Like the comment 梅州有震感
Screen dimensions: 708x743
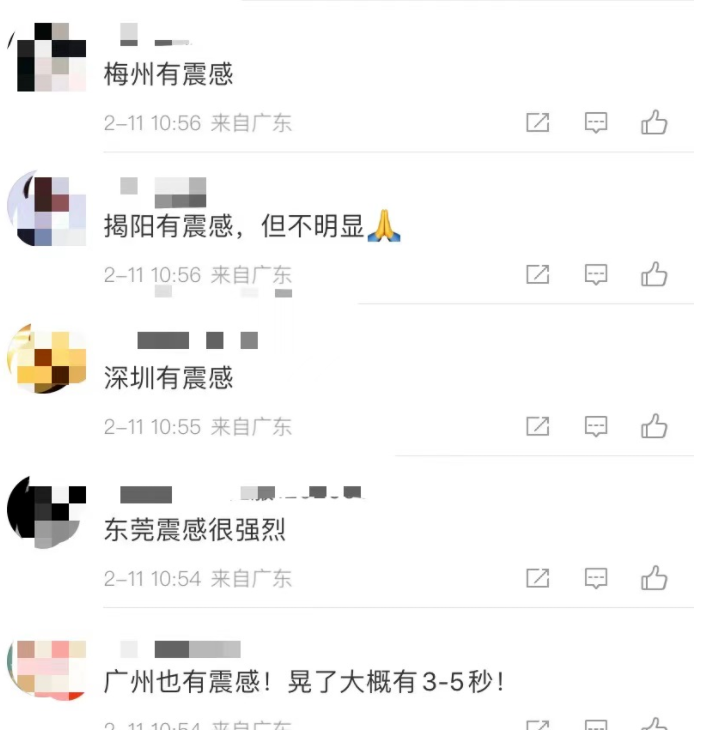(x=654, y=123)
